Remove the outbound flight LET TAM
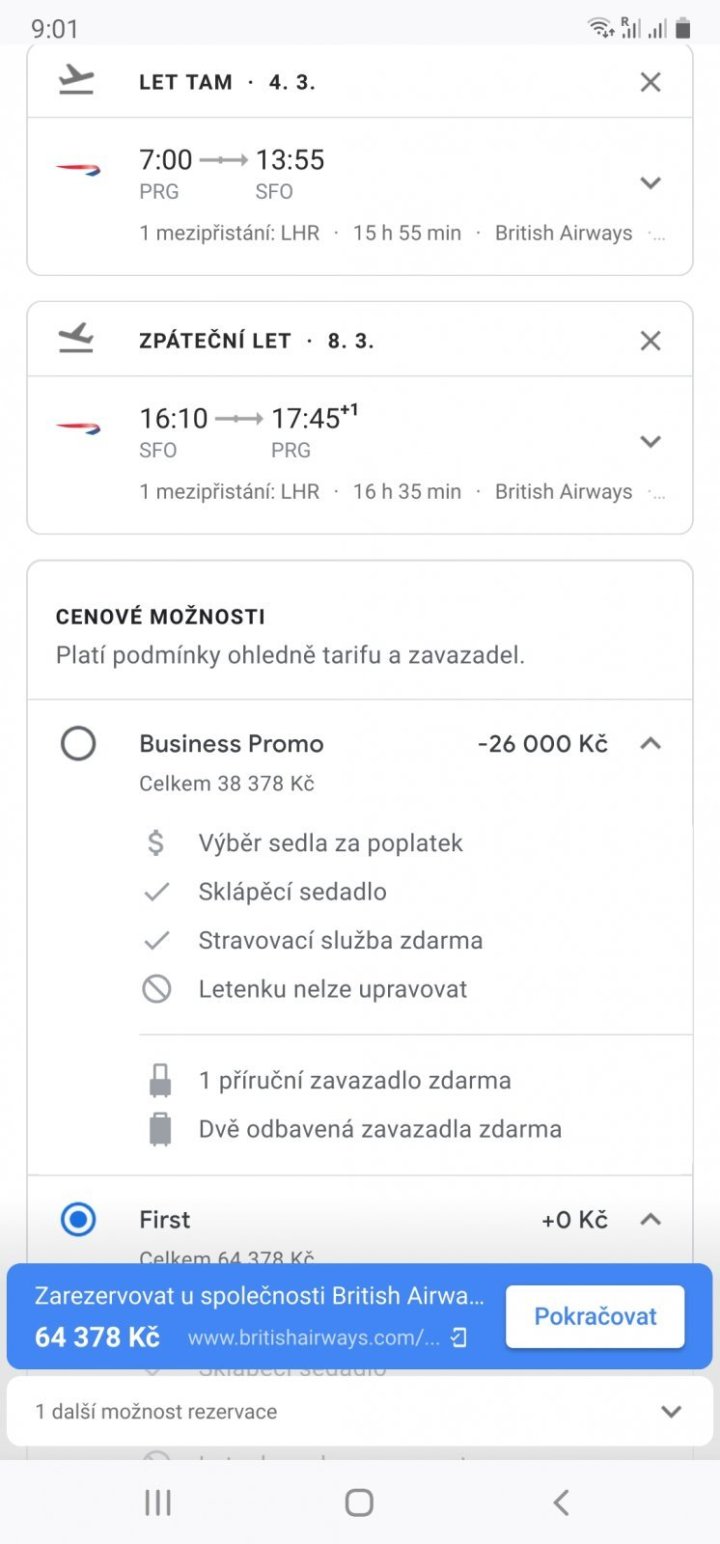720x1544 pixels. tap(650, 82)
